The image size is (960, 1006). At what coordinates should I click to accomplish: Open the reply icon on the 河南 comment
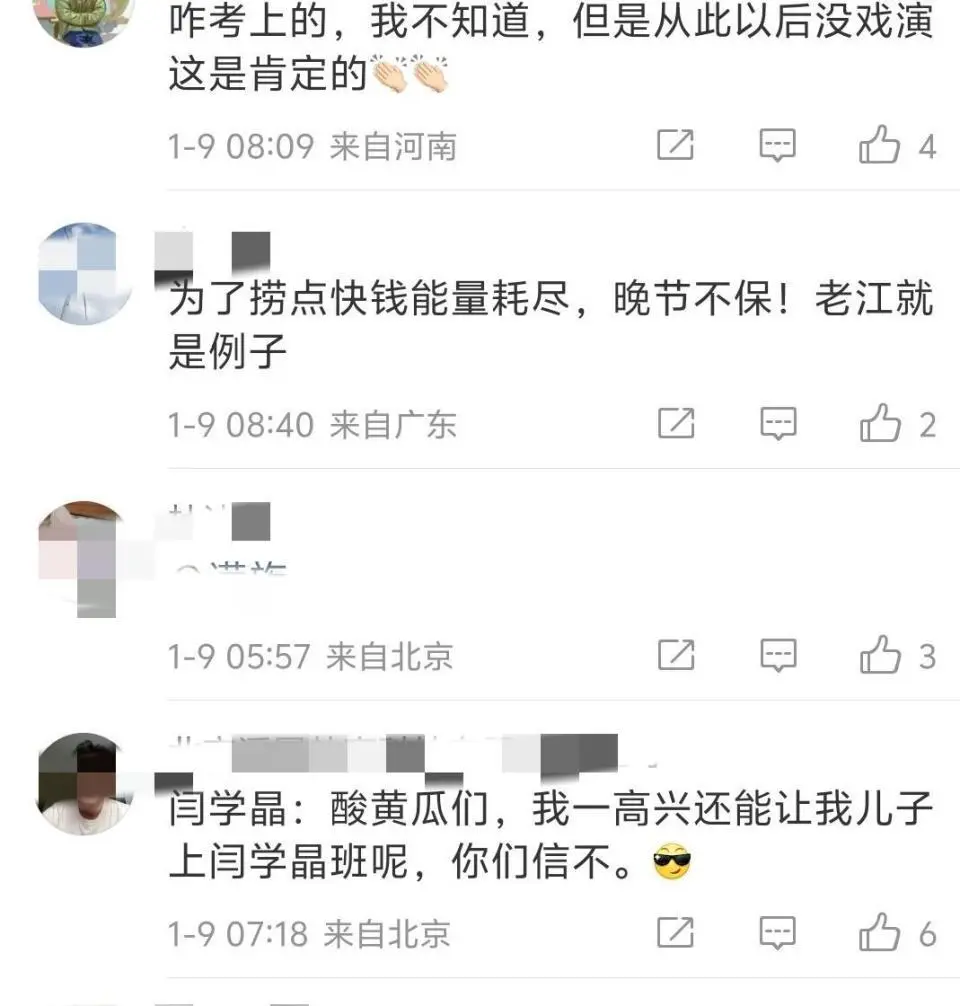[776, 145]
